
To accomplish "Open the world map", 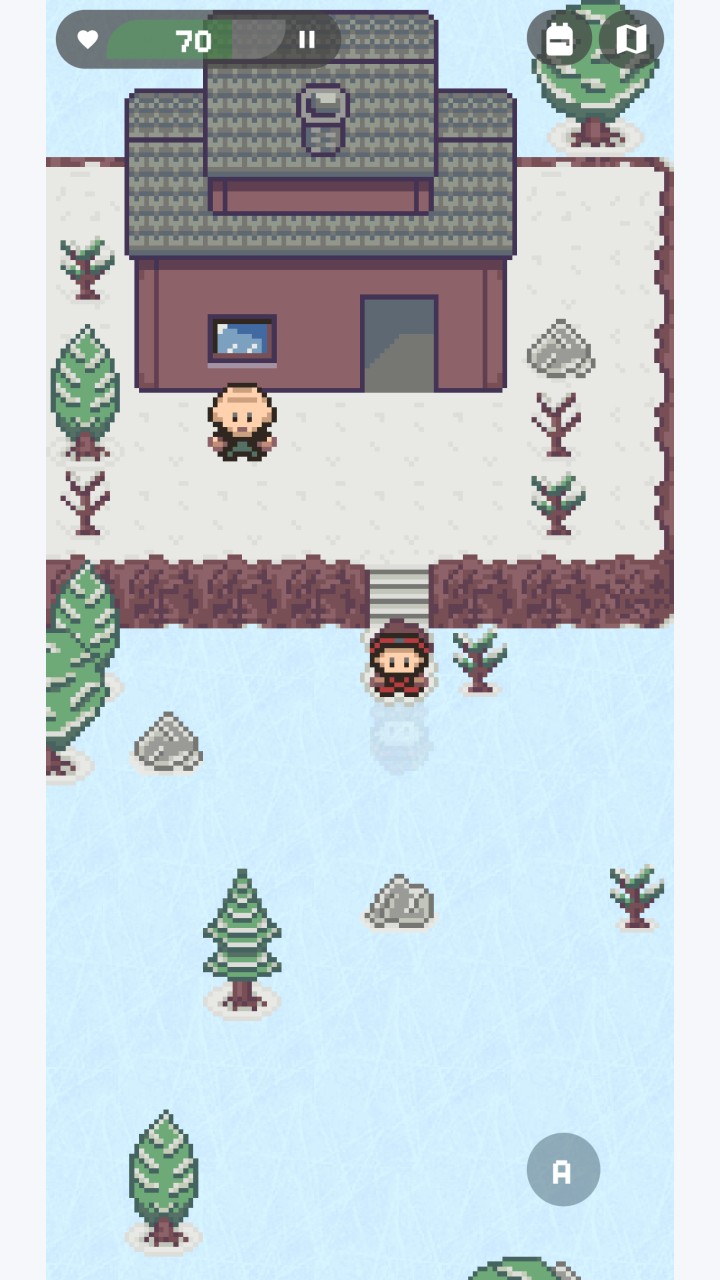I will pyautogui.click(x=631, y=40).
